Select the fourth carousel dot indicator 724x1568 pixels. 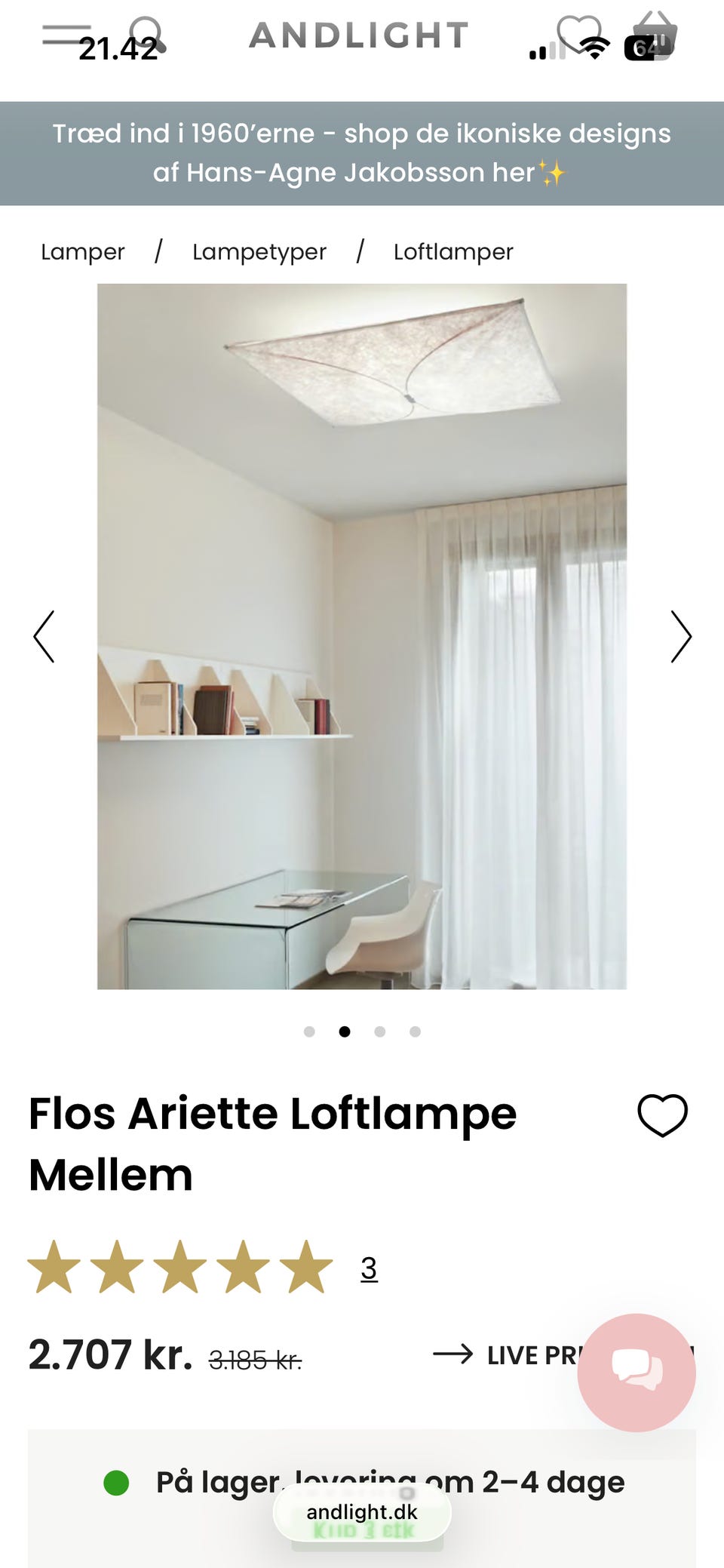click(416, 1031)
